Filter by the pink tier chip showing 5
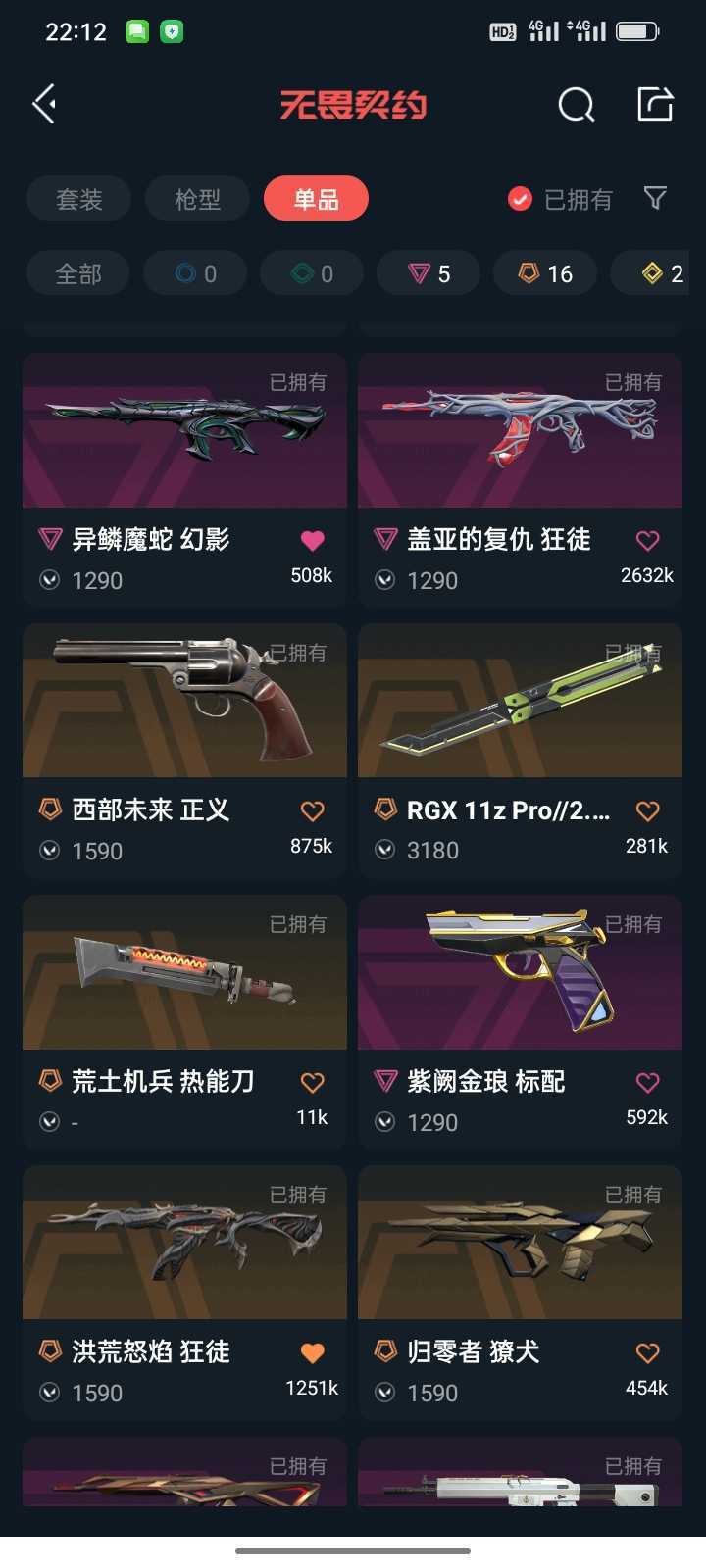706x1568 pixels. [429, 273]
